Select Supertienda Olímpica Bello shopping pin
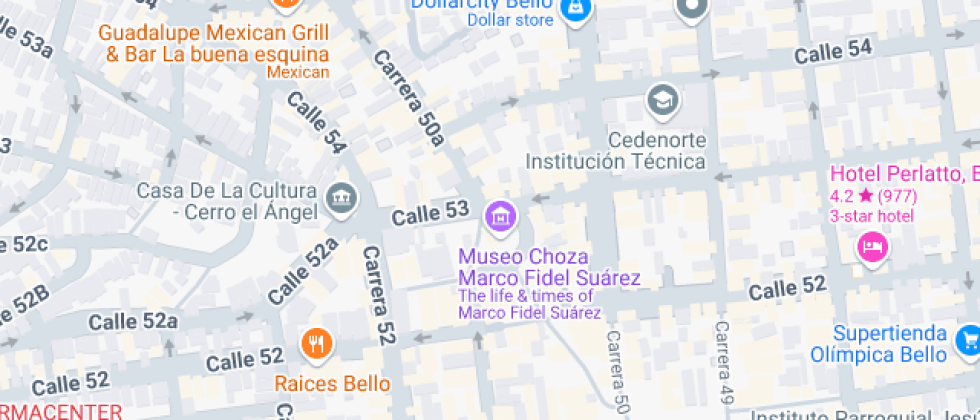980x420 pixels. [967, 340]
